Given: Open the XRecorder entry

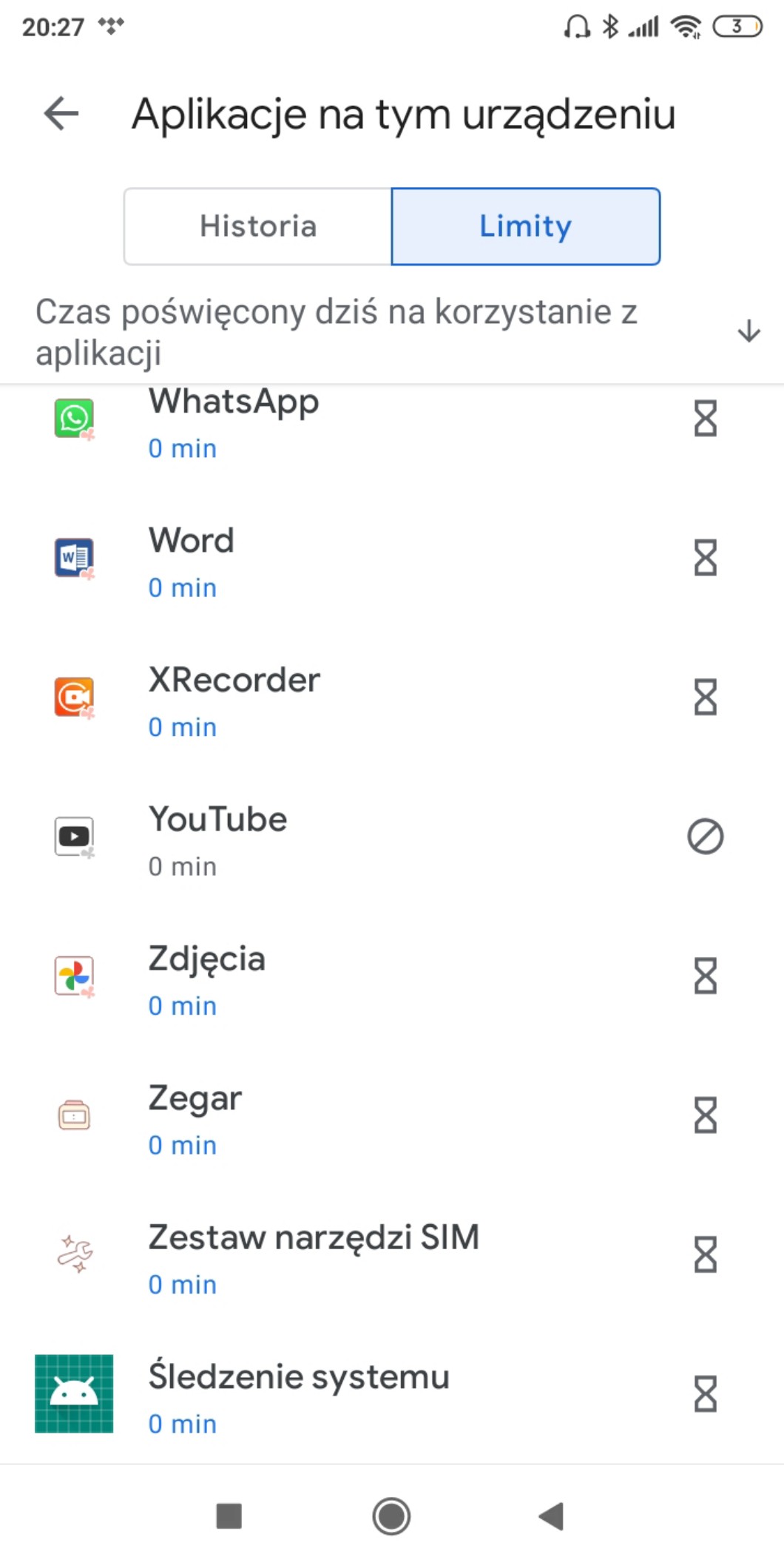Looking at the screenshot, I should tap(296, 699).
